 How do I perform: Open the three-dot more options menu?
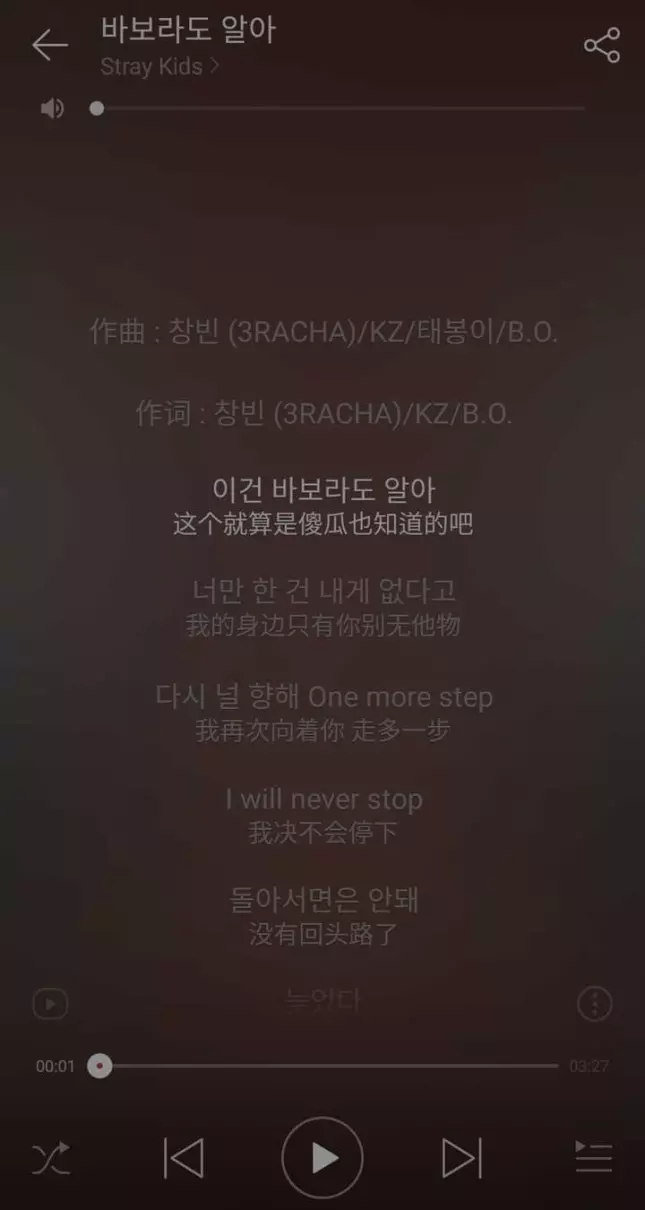[595, 1003]
